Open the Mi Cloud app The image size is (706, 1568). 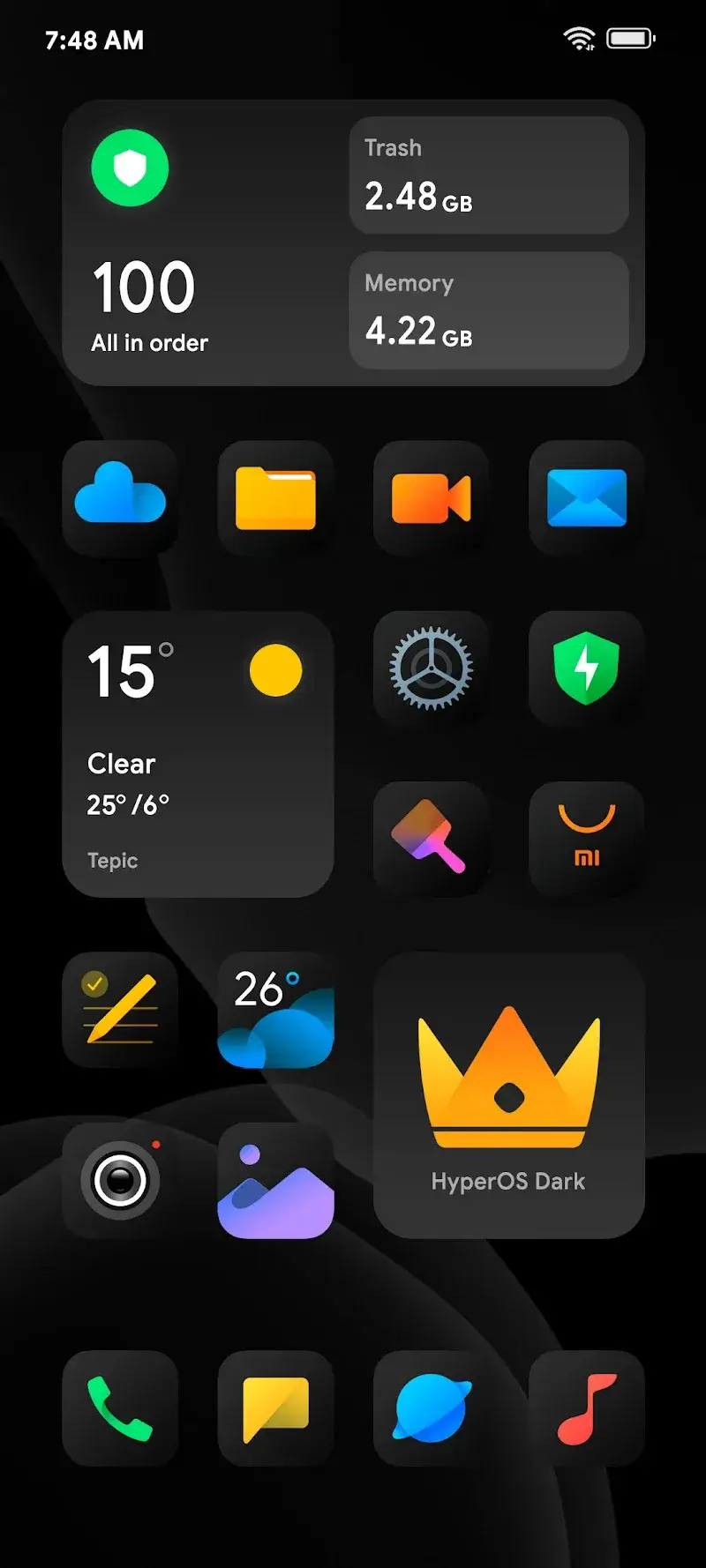(x=121, y=499)
